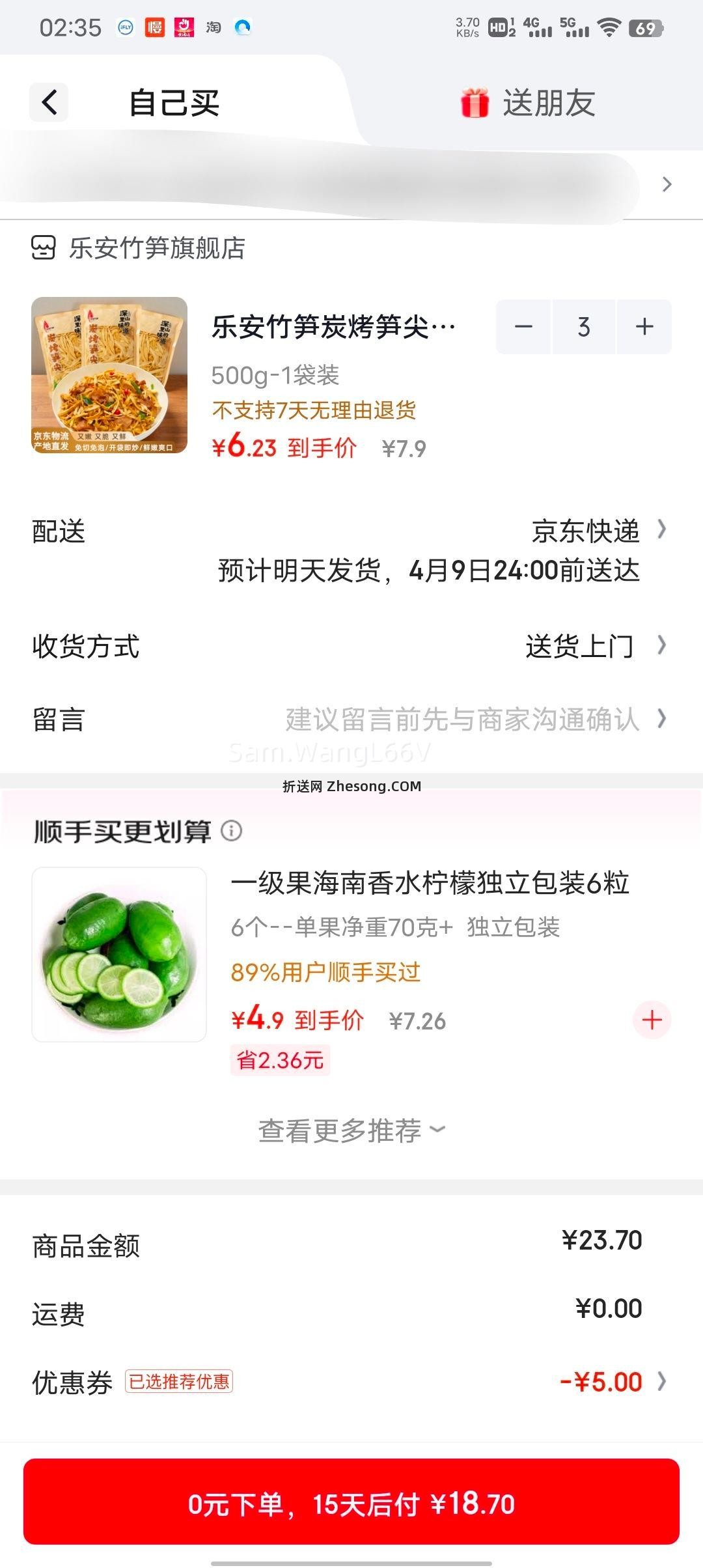
Task: Expand 查看更多推荐 recommendations
Action: click(350, 1126)
